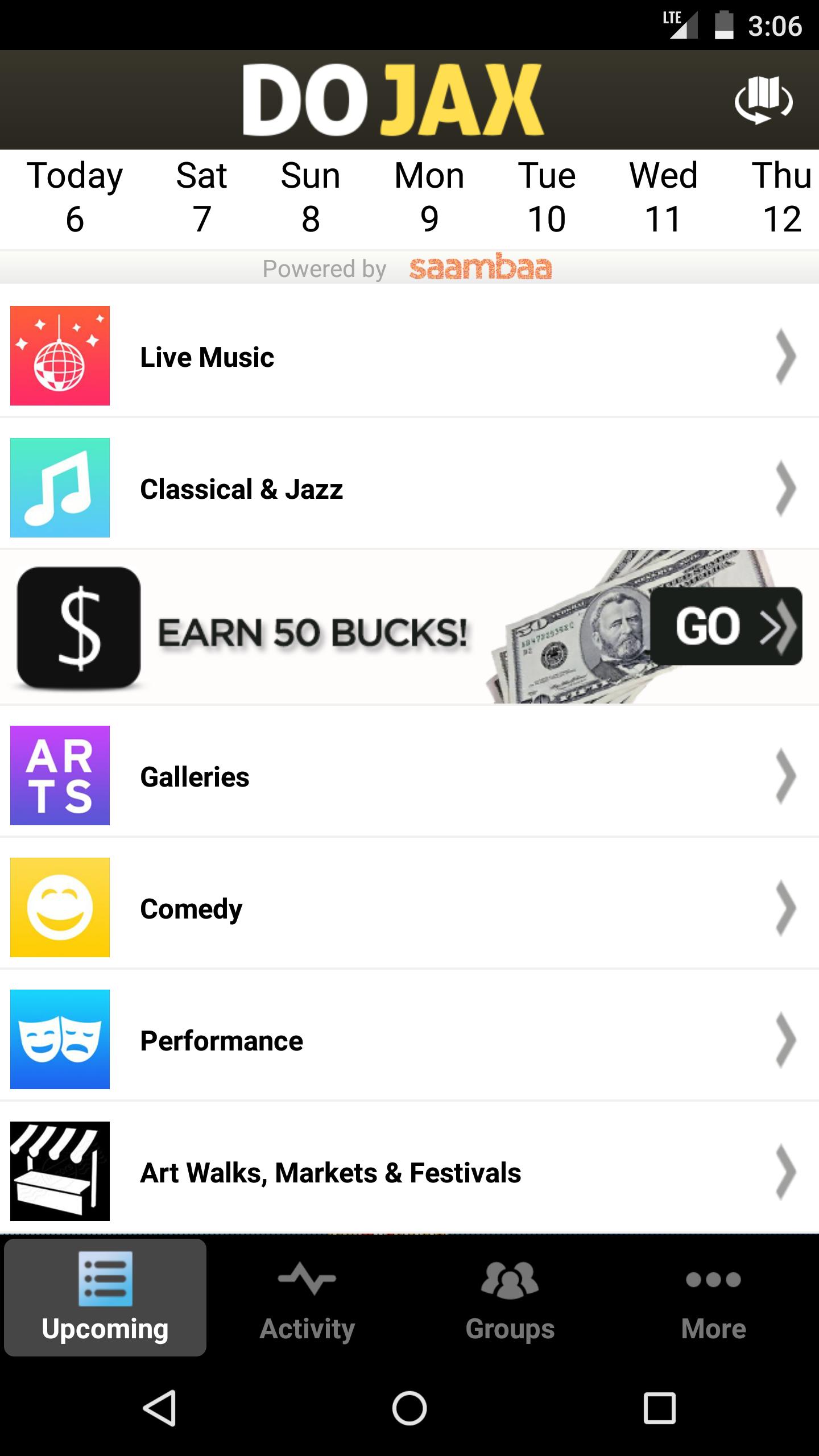Open the map view icon
Viewport: 819px width, 1456px height.
763,100
